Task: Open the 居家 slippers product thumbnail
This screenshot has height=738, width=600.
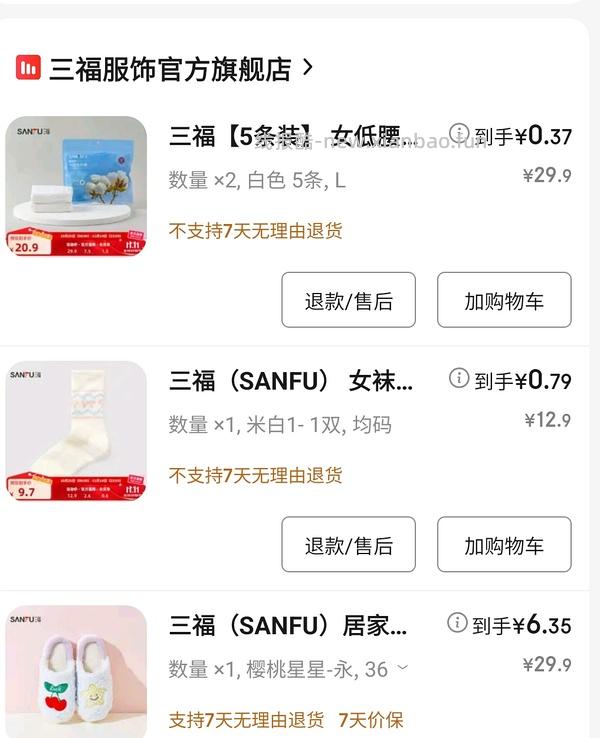Action: click(x=77, y=672)
